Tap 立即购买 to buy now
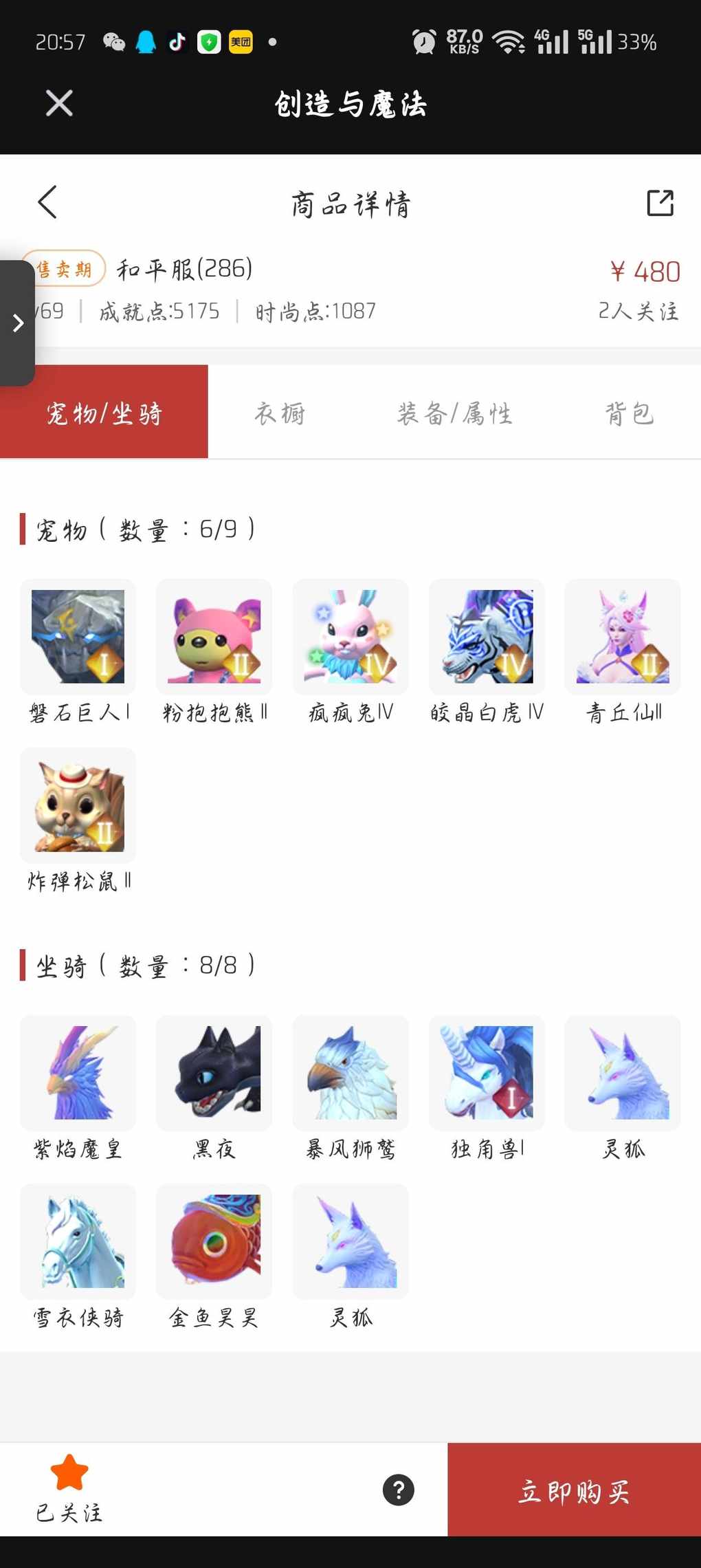 pyautogui.click(x=574, y=1491)
